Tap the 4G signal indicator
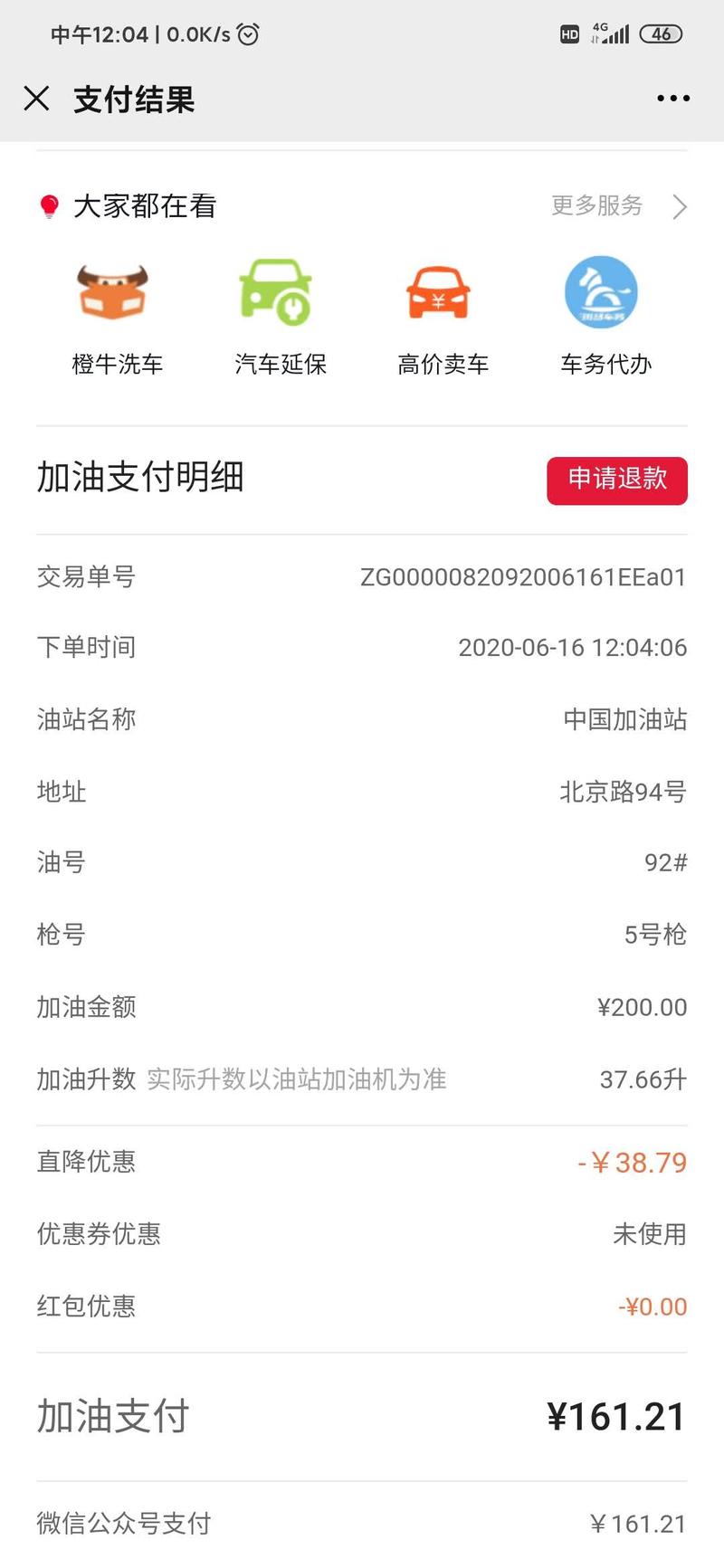 point(608,33)
